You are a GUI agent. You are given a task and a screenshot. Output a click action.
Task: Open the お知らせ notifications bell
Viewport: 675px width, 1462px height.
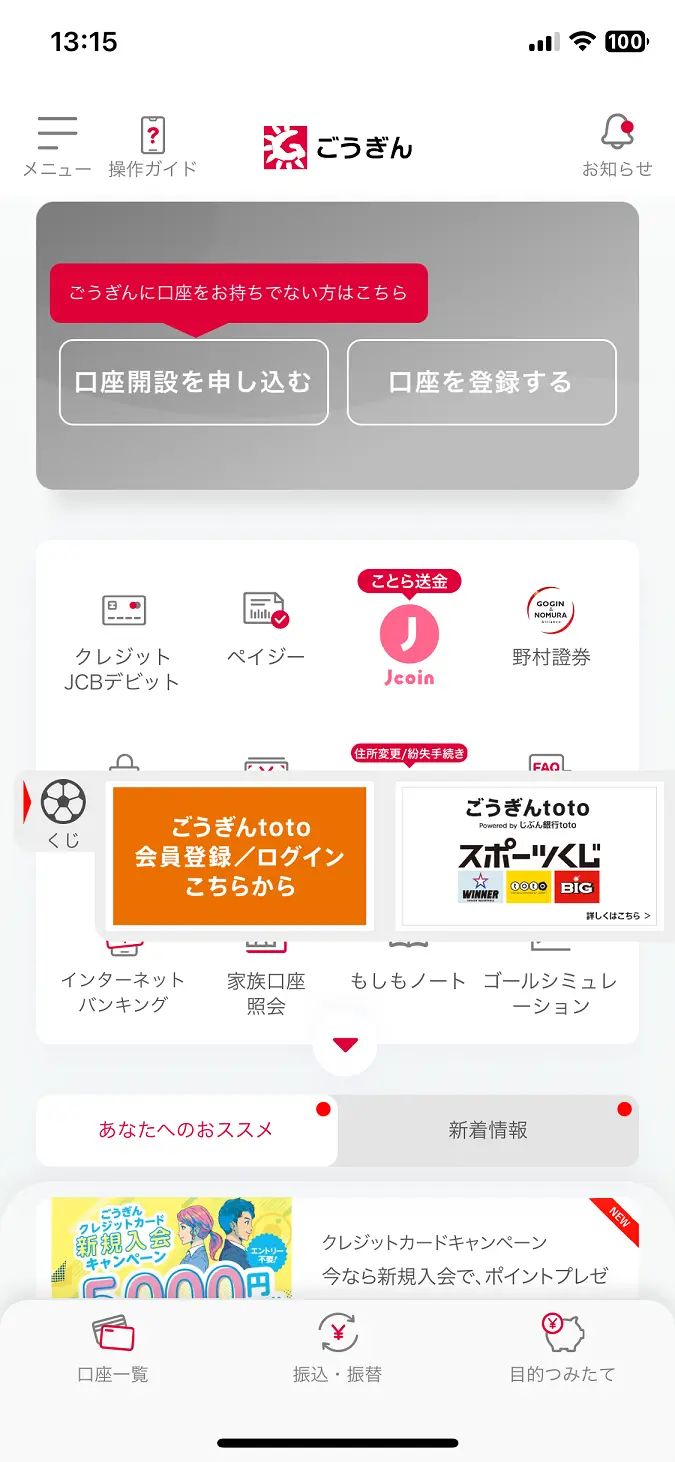(617, 146)
